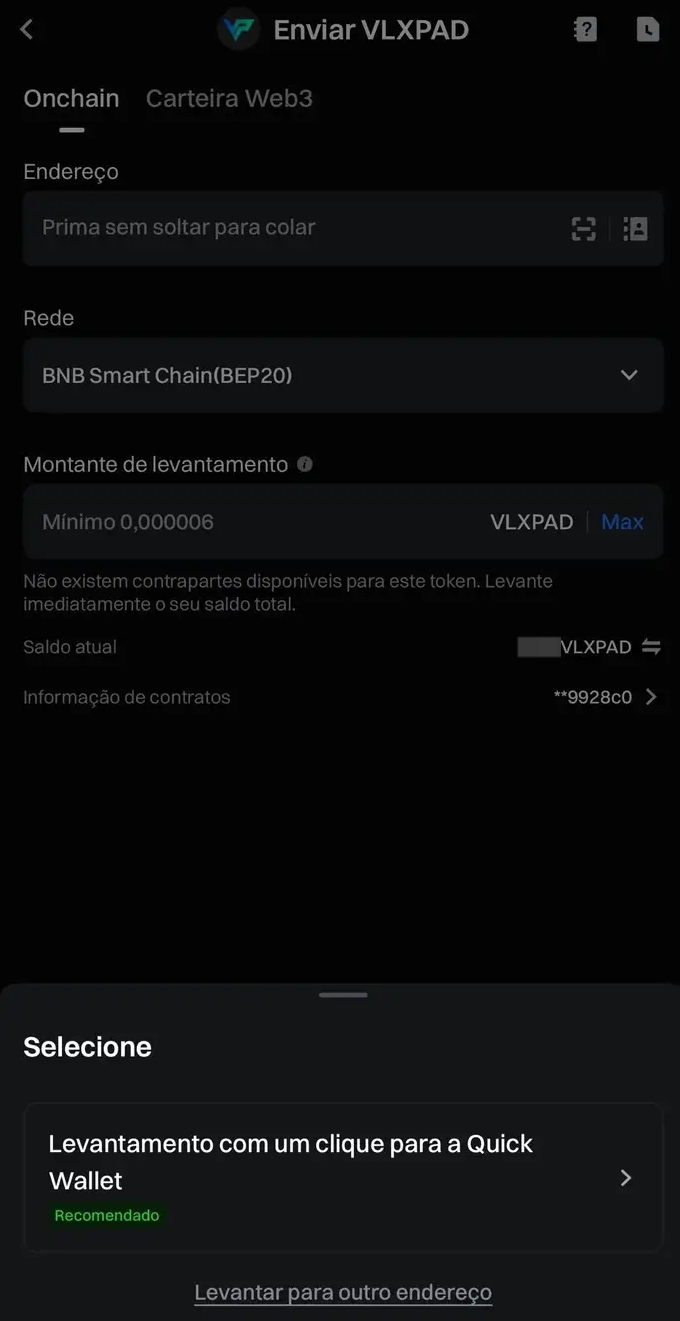This screenshot has height=1321, width=680.
Task: Tap Max to use full balance
Action: click(x=622, y=522)
